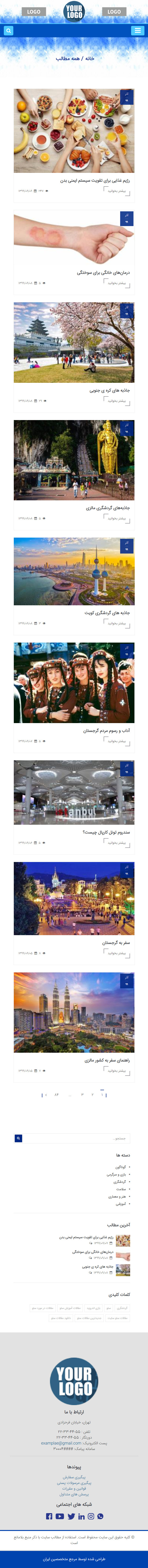Open article رژیم غذایی برای تقویت سیستم ایمنی بدن
Screen dimensions: 148x1568
94,181
